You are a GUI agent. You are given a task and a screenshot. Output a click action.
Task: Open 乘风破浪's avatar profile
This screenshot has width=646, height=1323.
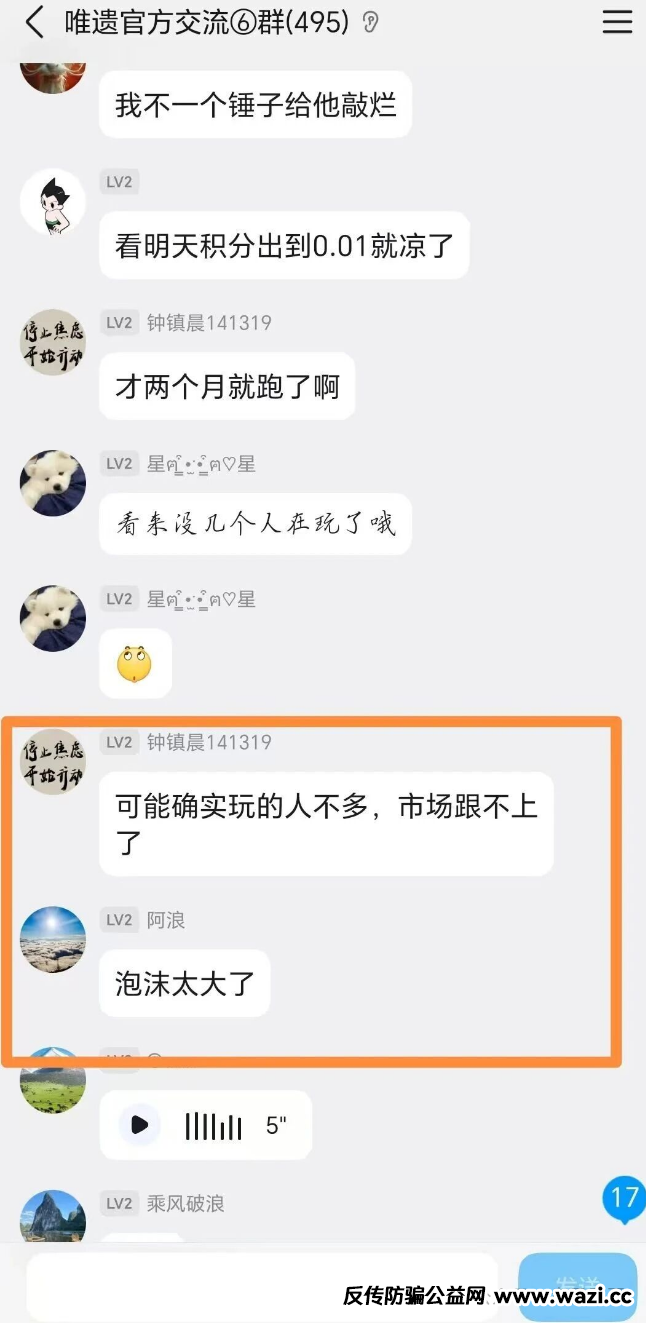[x=53, y=1220]
